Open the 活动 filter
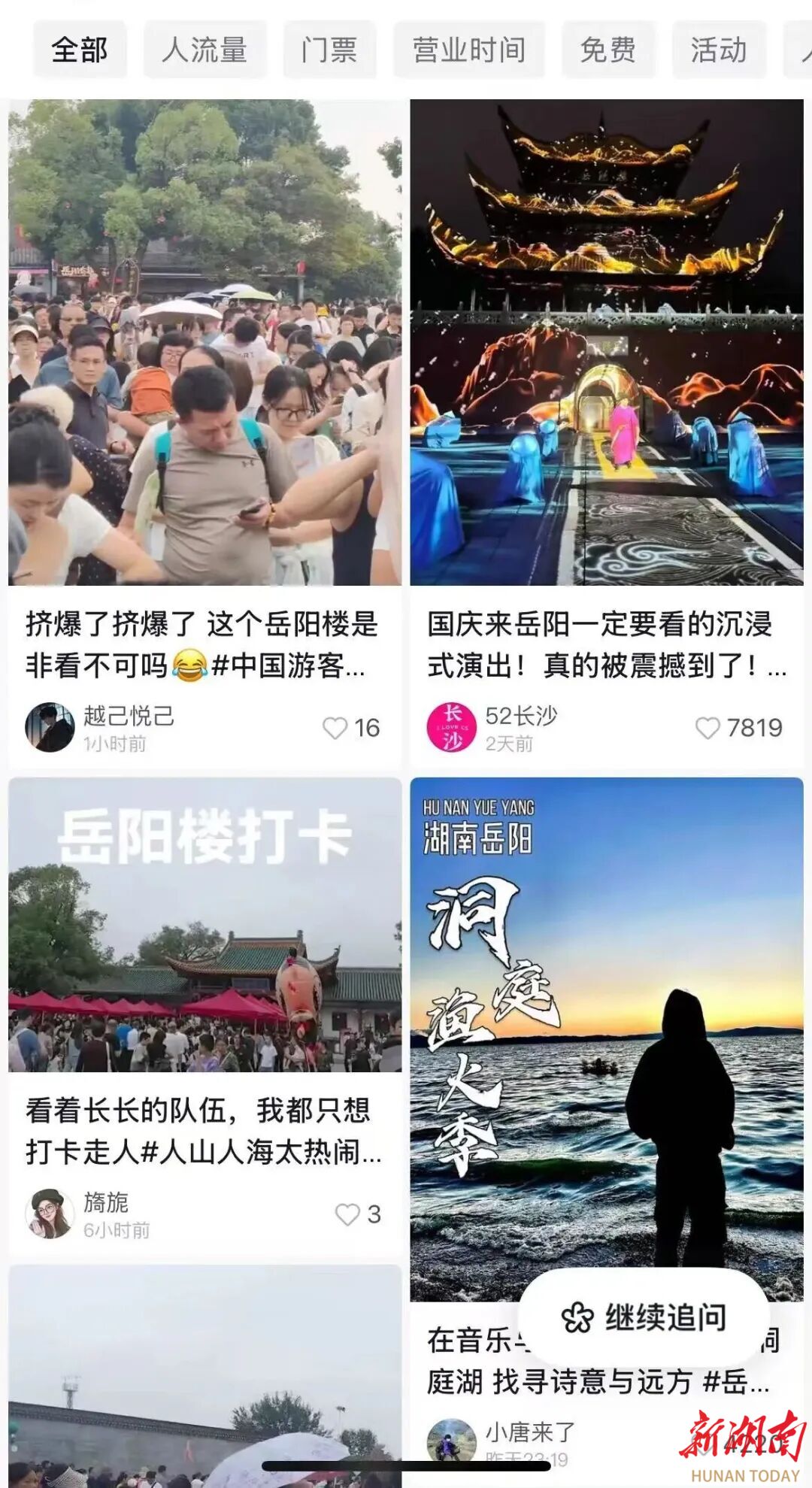 pos(719,50)
